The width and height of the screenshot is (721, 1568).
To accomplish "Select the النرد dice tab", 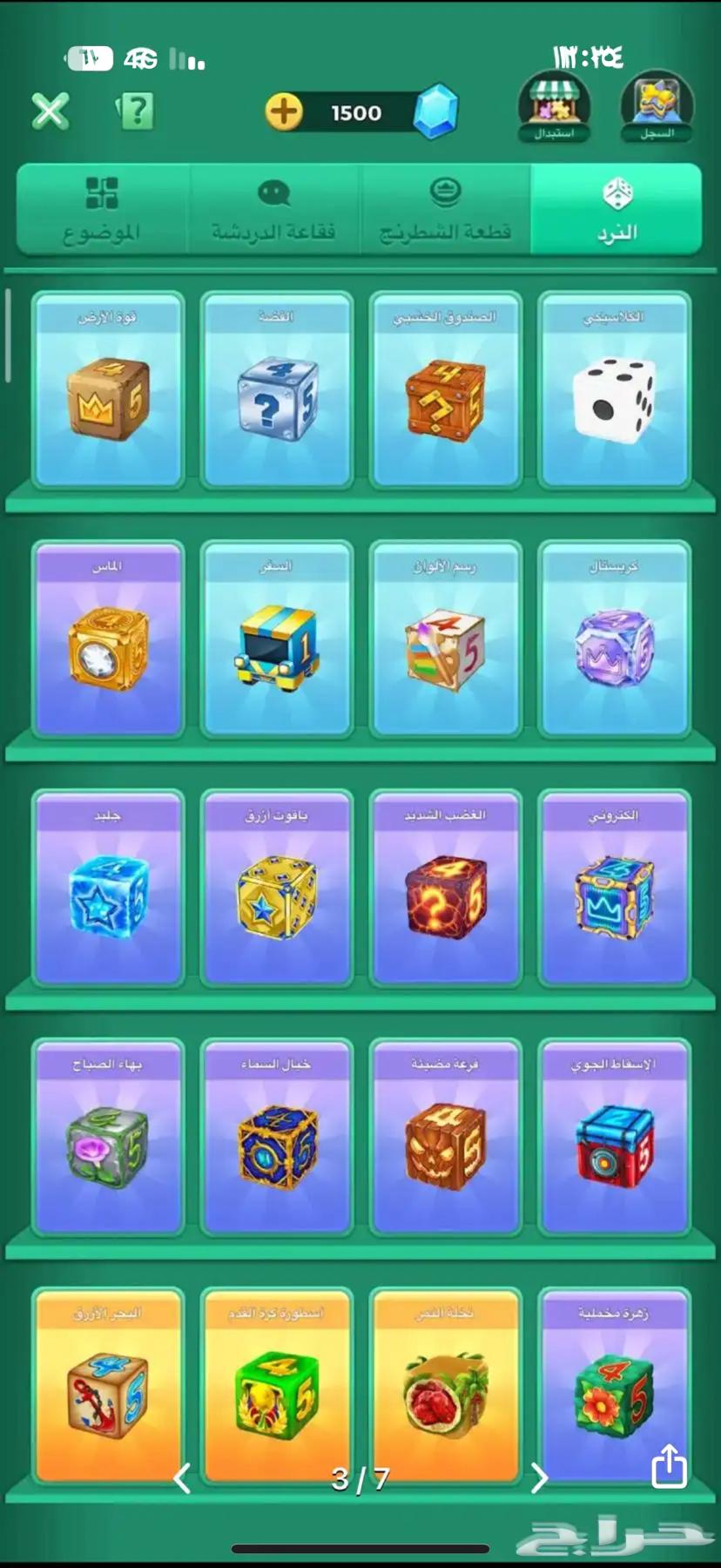I will [x=617, y=209].
